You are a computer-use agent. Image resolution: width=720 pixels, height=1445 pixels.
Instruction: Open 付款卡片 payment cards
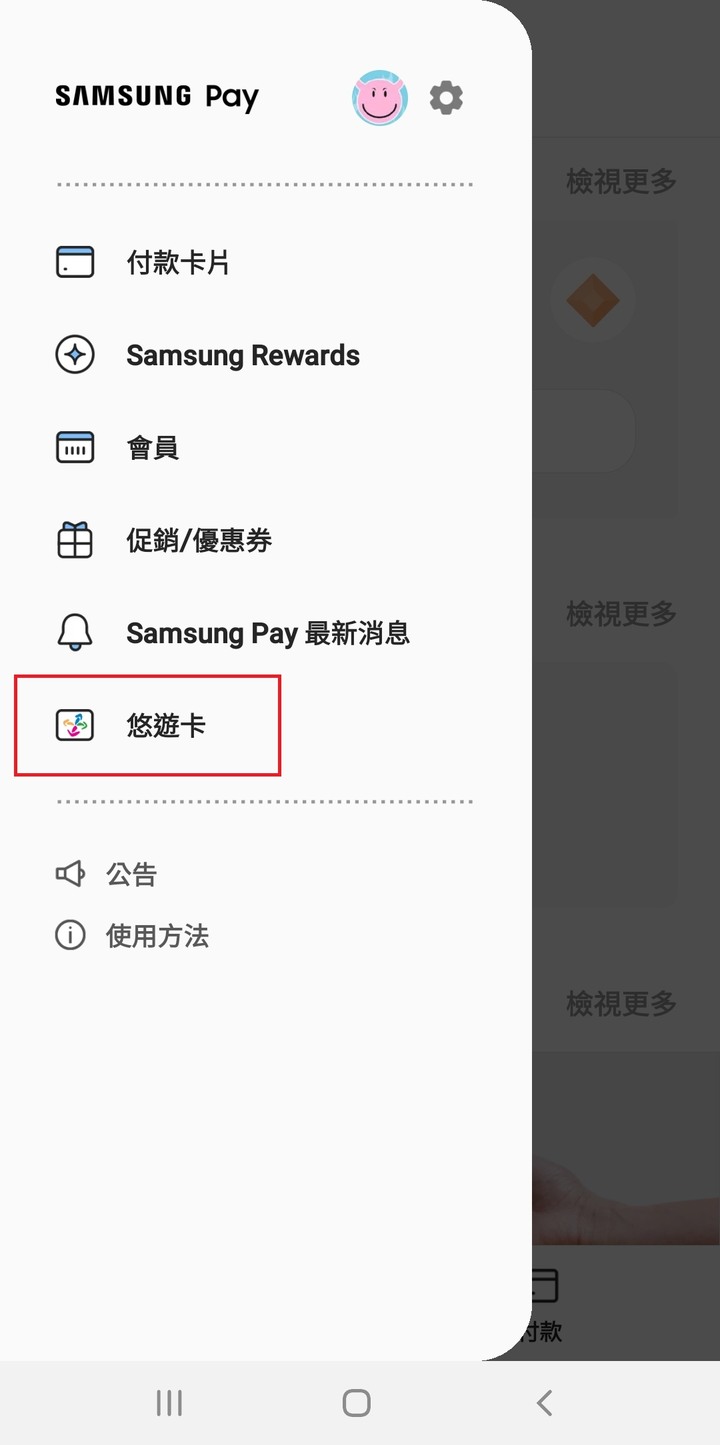[x=178, y=263]
